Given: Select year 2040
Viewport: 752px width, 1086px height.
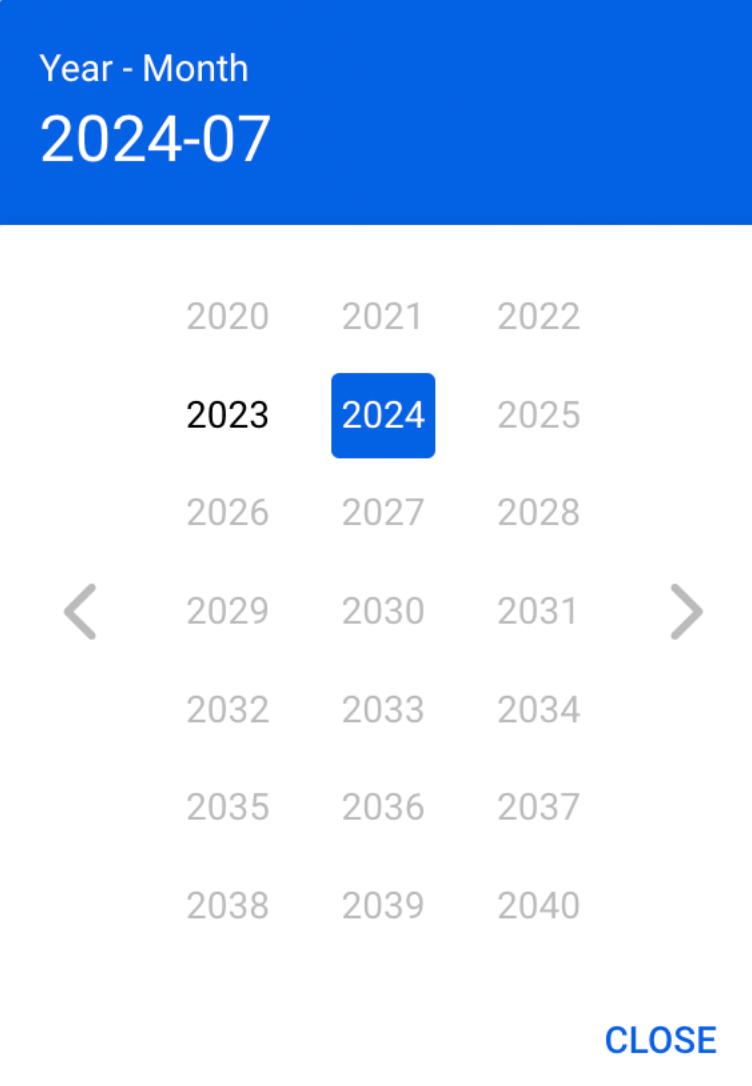Looking at the screenshot, I should (x=538, y=906).
